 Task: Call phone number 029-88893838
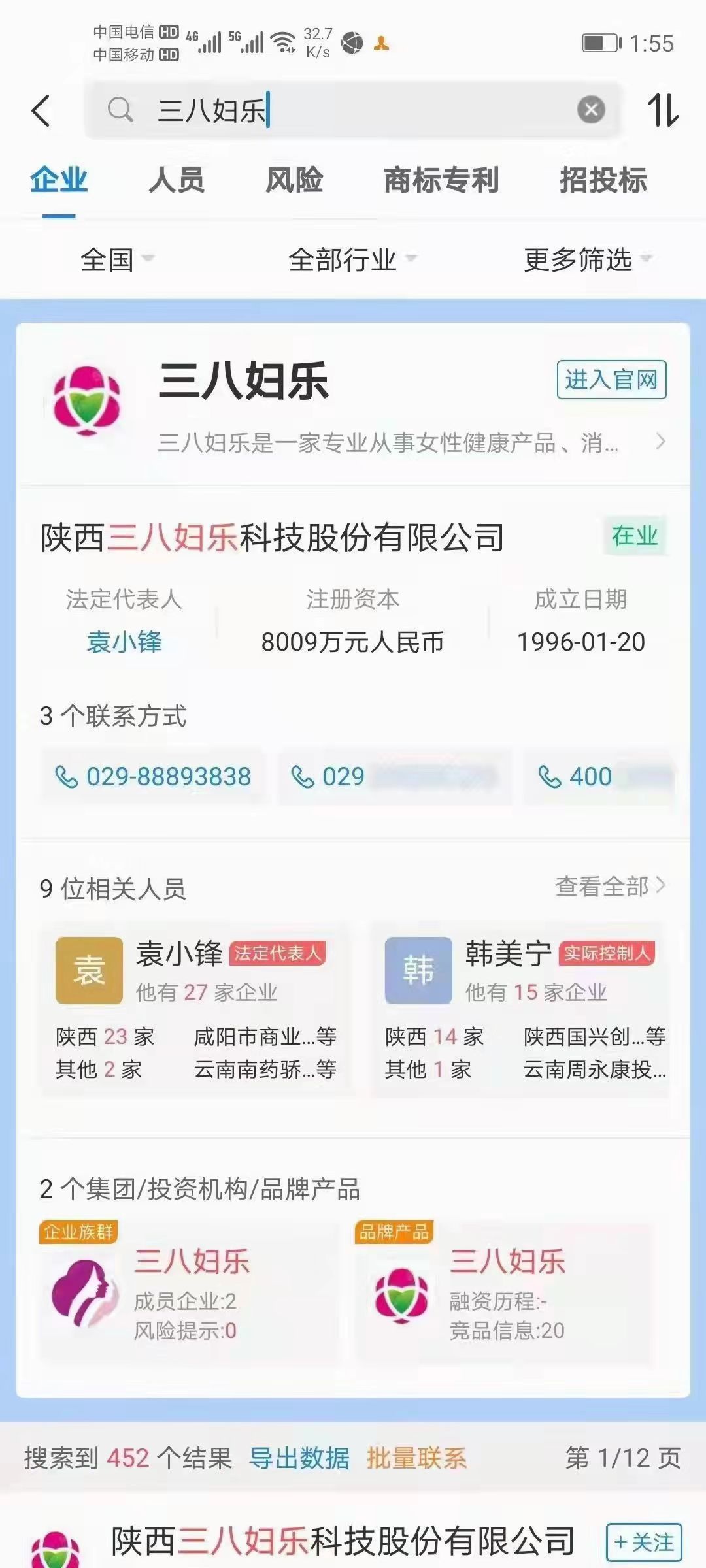154,777
